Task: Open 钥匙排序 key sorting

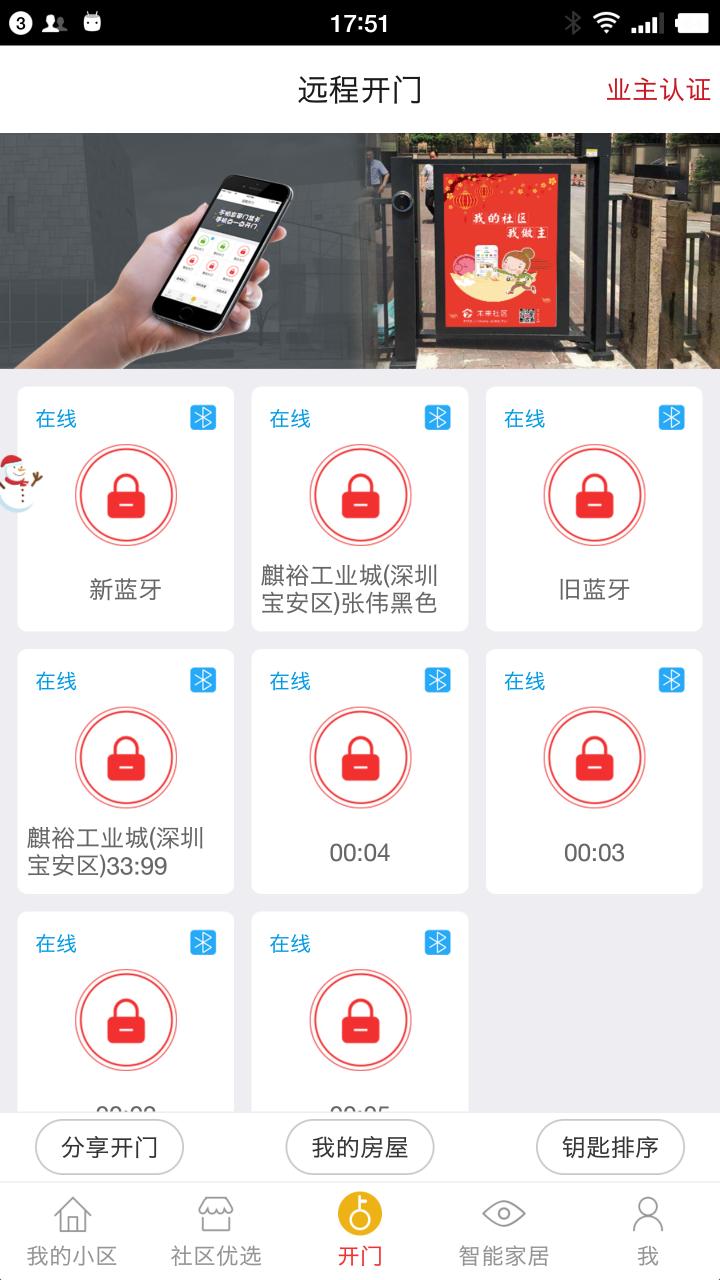Action: click(x=610, y=1147)
